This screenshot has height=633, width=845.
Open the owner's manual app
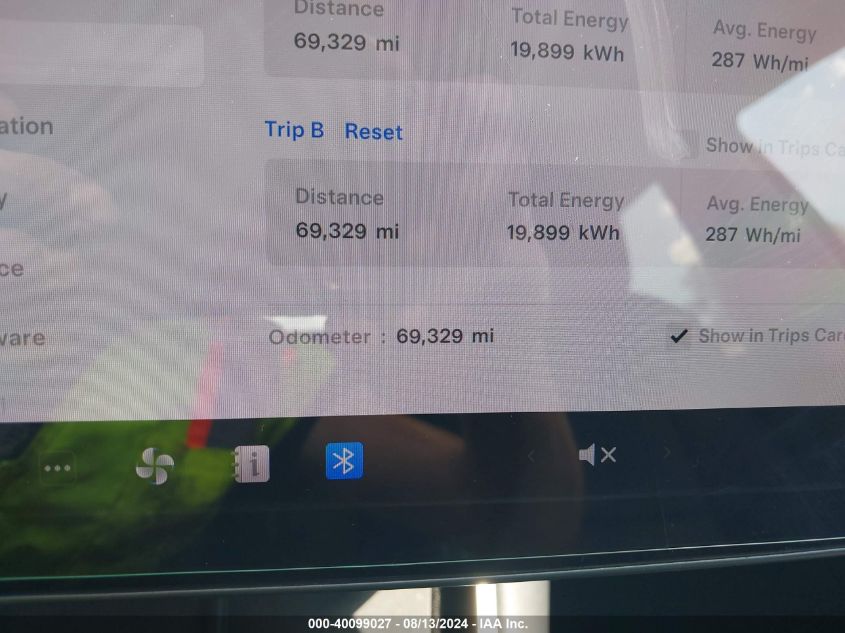pos(251,463)
